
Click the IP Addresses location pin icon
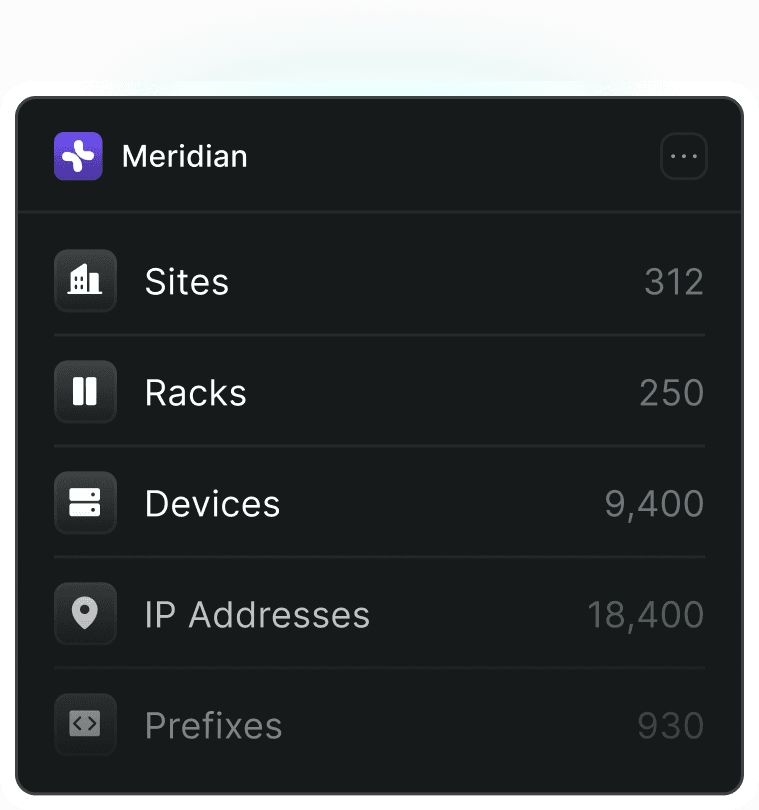(85, 614)
